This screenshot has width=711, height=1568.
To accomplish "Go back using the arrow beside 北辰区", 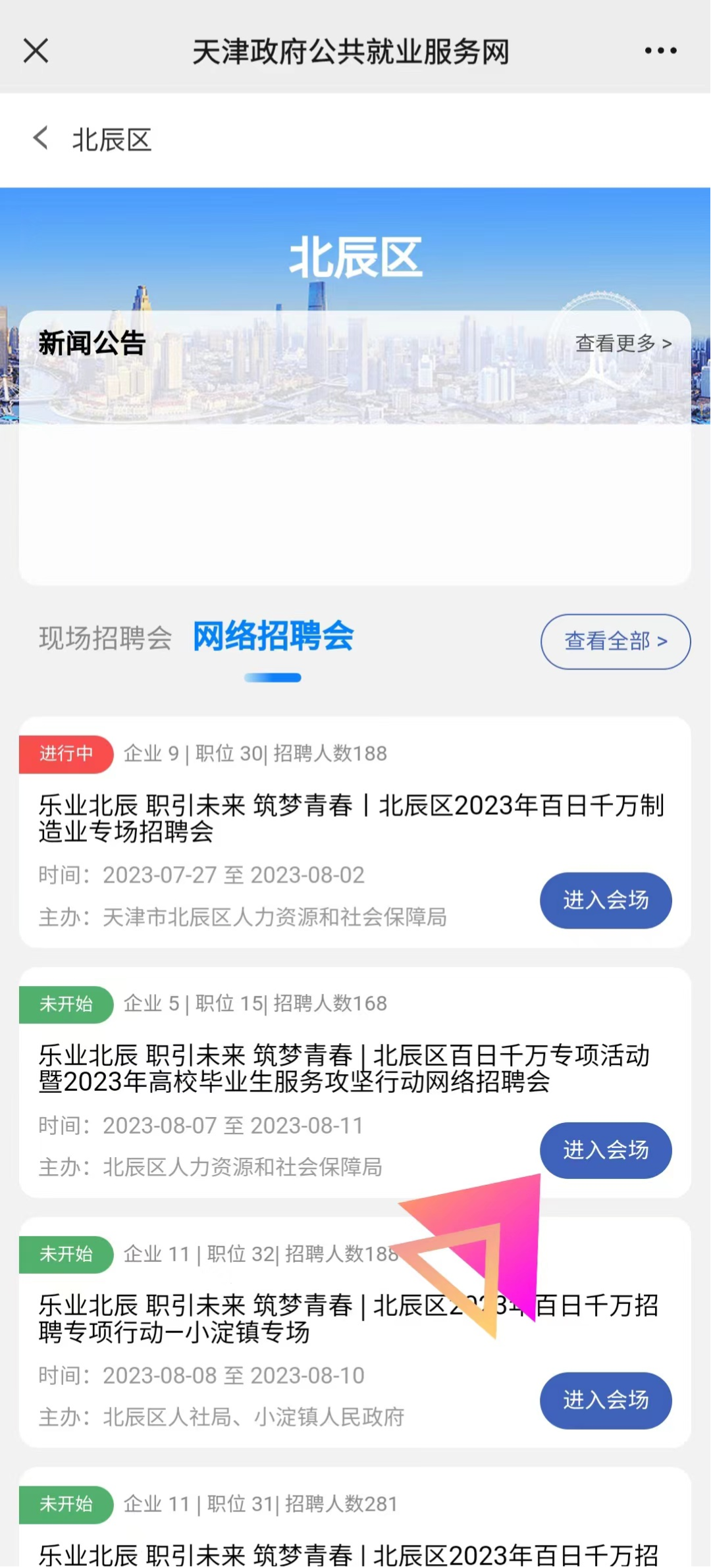I will point(41,139).
